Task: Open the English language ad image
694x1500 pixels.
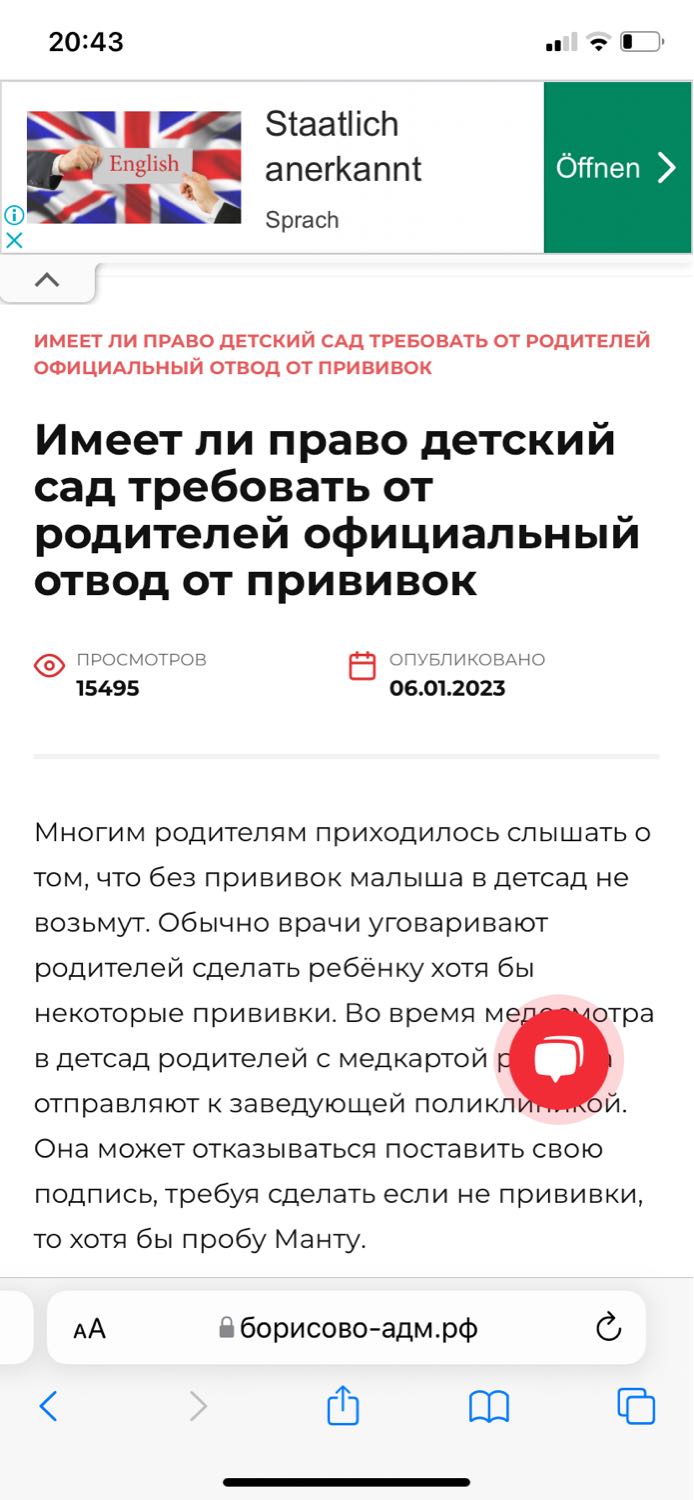Action: tap(134, 167)
